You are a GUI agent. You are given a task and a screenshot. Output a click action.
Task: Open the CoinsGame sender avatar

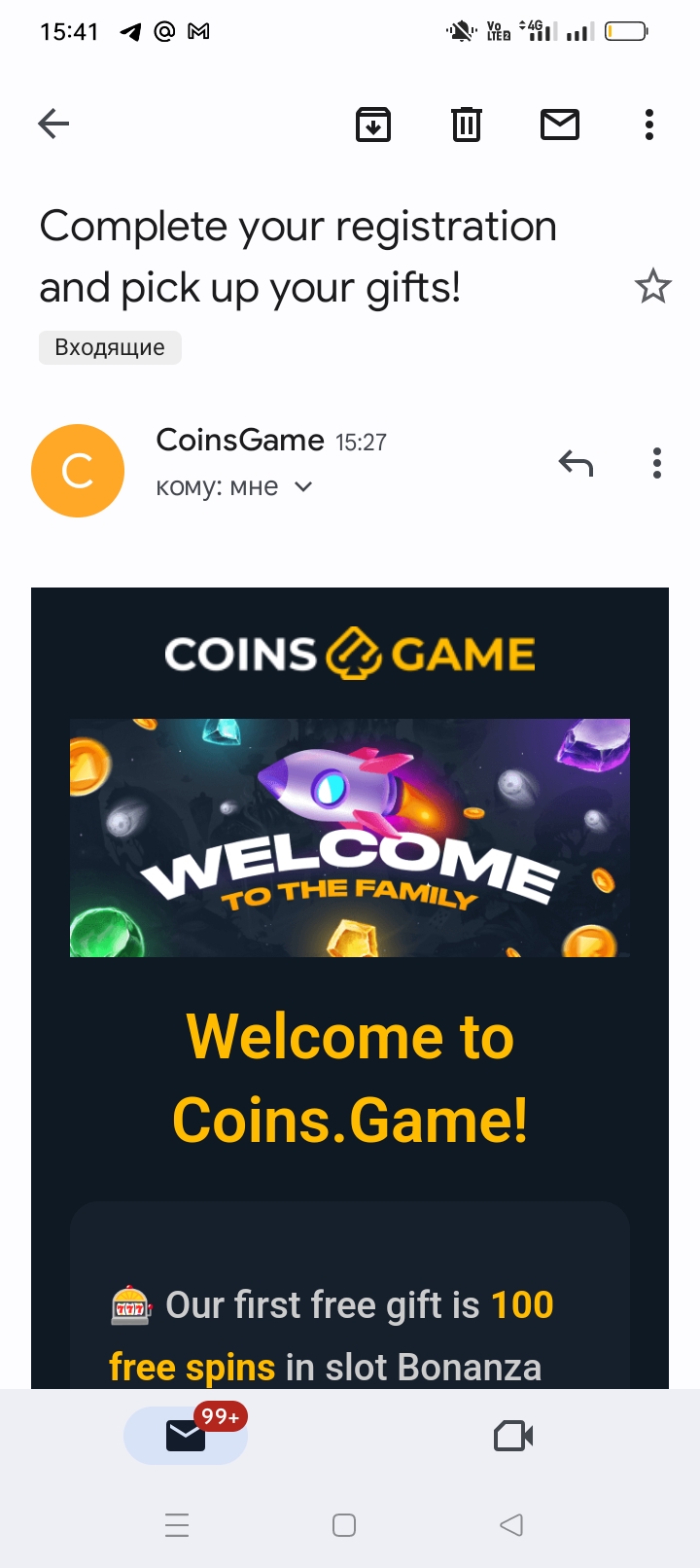[x=78, y=471]
